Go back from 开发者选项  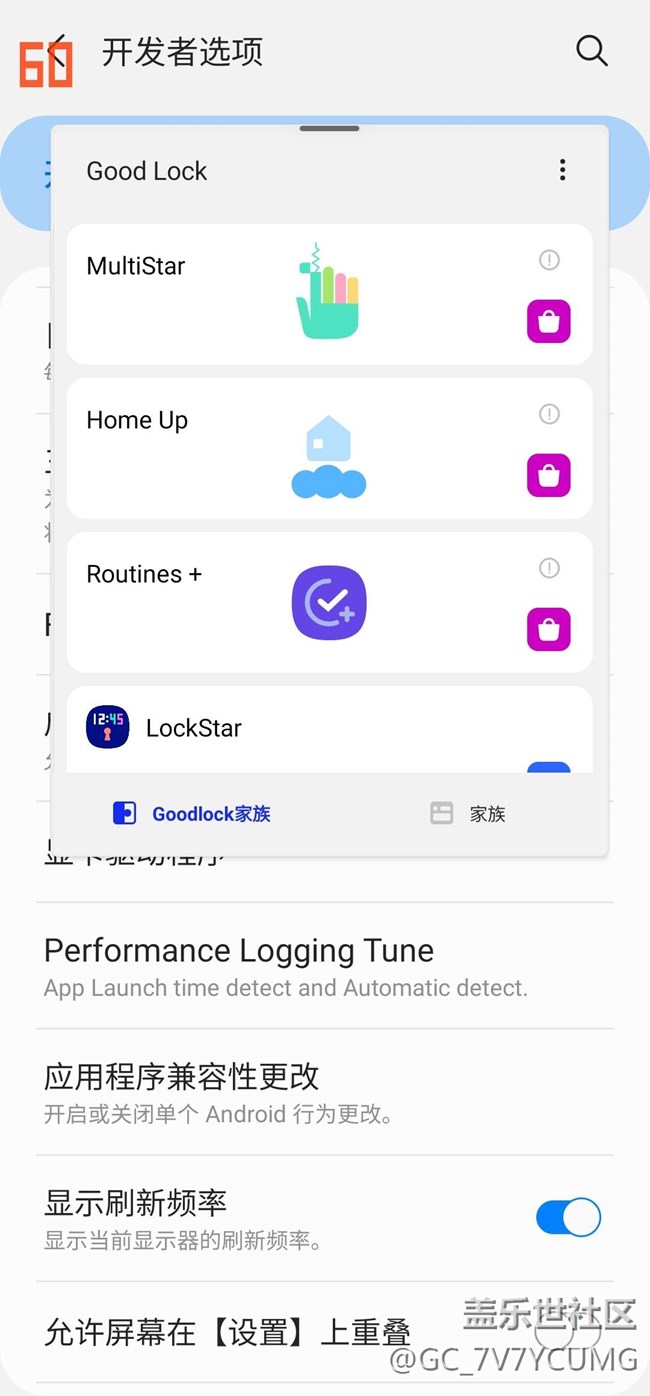click(x=58, y=51)
